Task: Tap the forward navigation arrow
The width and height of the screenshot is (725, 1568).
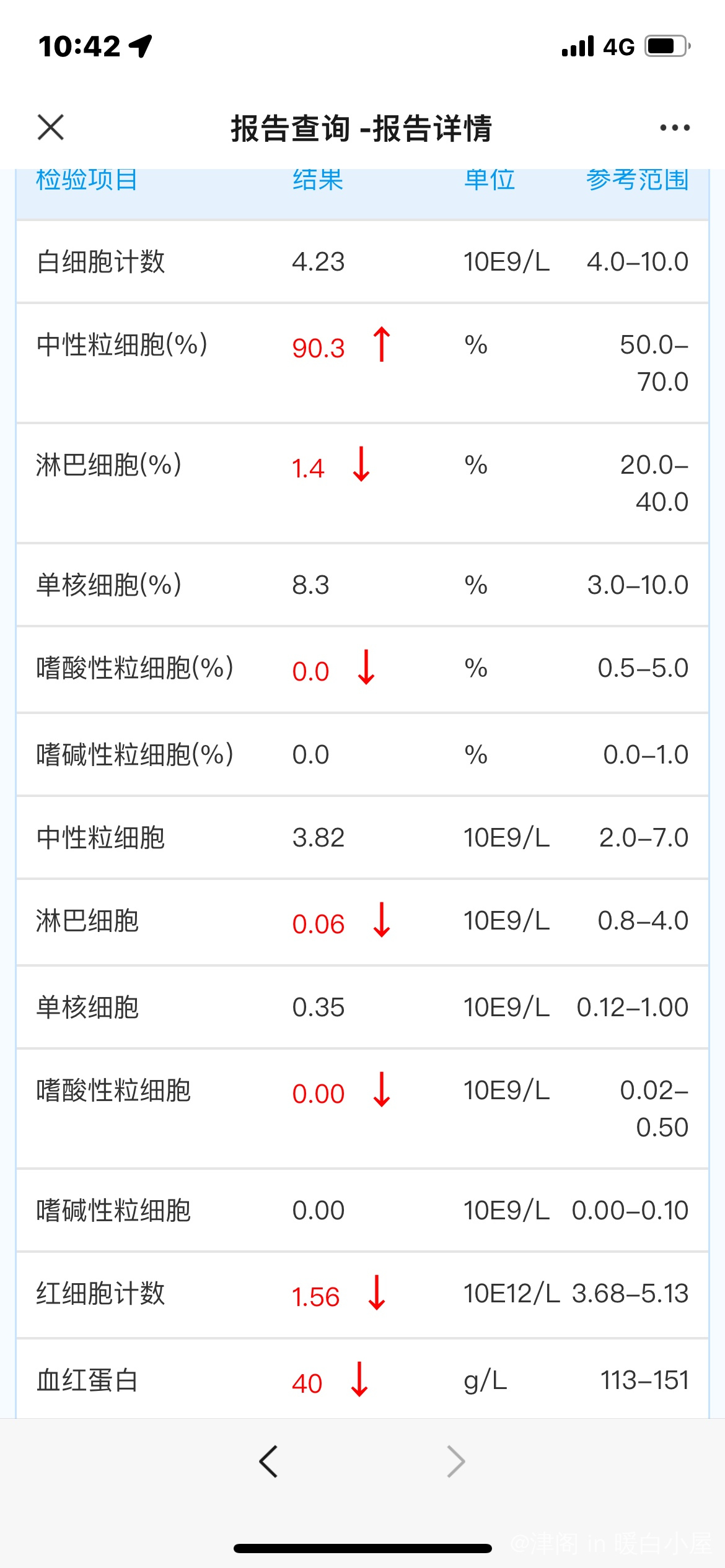Action: tap(455, 1461)
